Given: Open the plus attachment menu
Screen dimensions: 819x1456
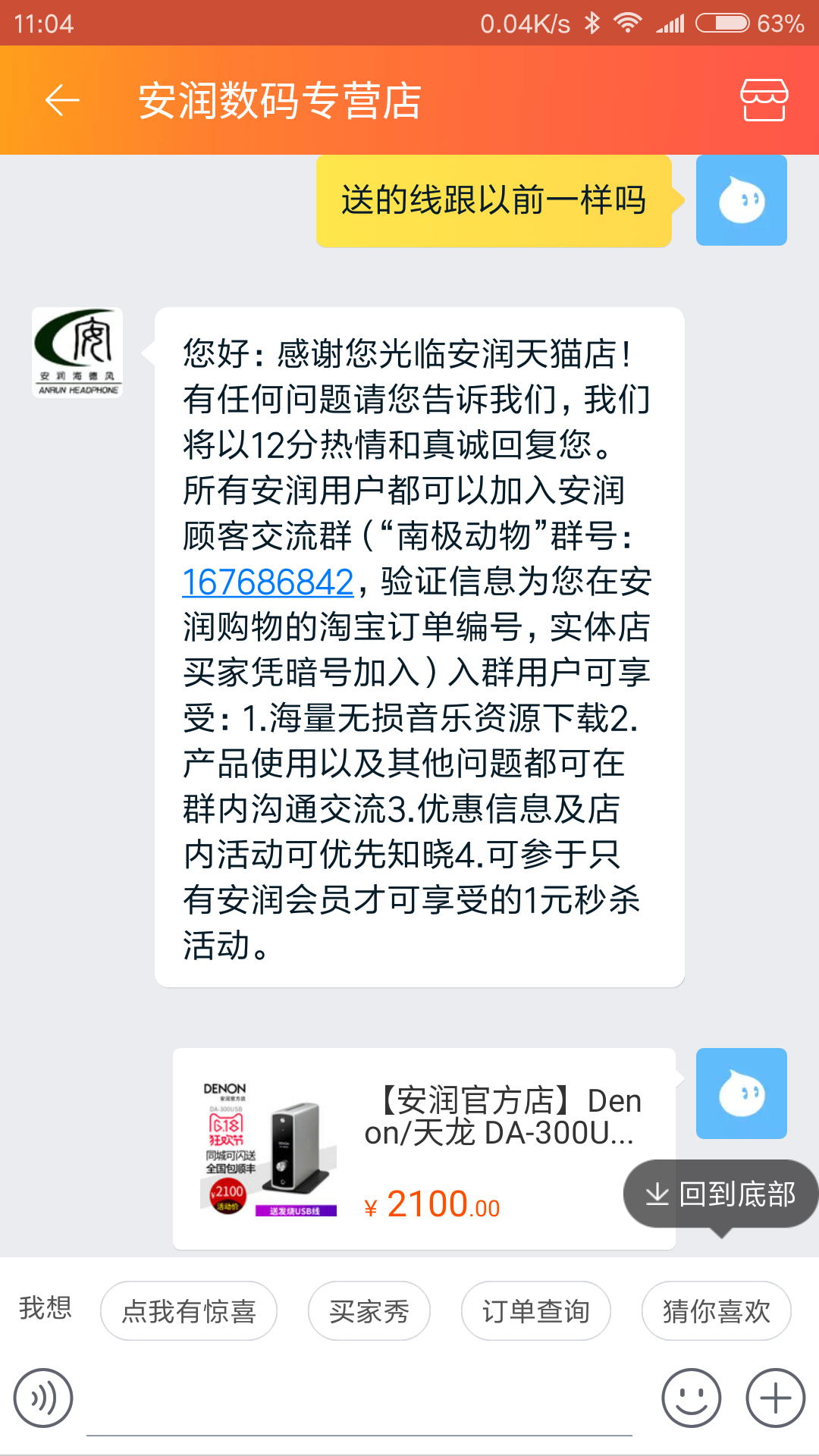Looking at the screenshot, I should click(x=776, y=1398).
